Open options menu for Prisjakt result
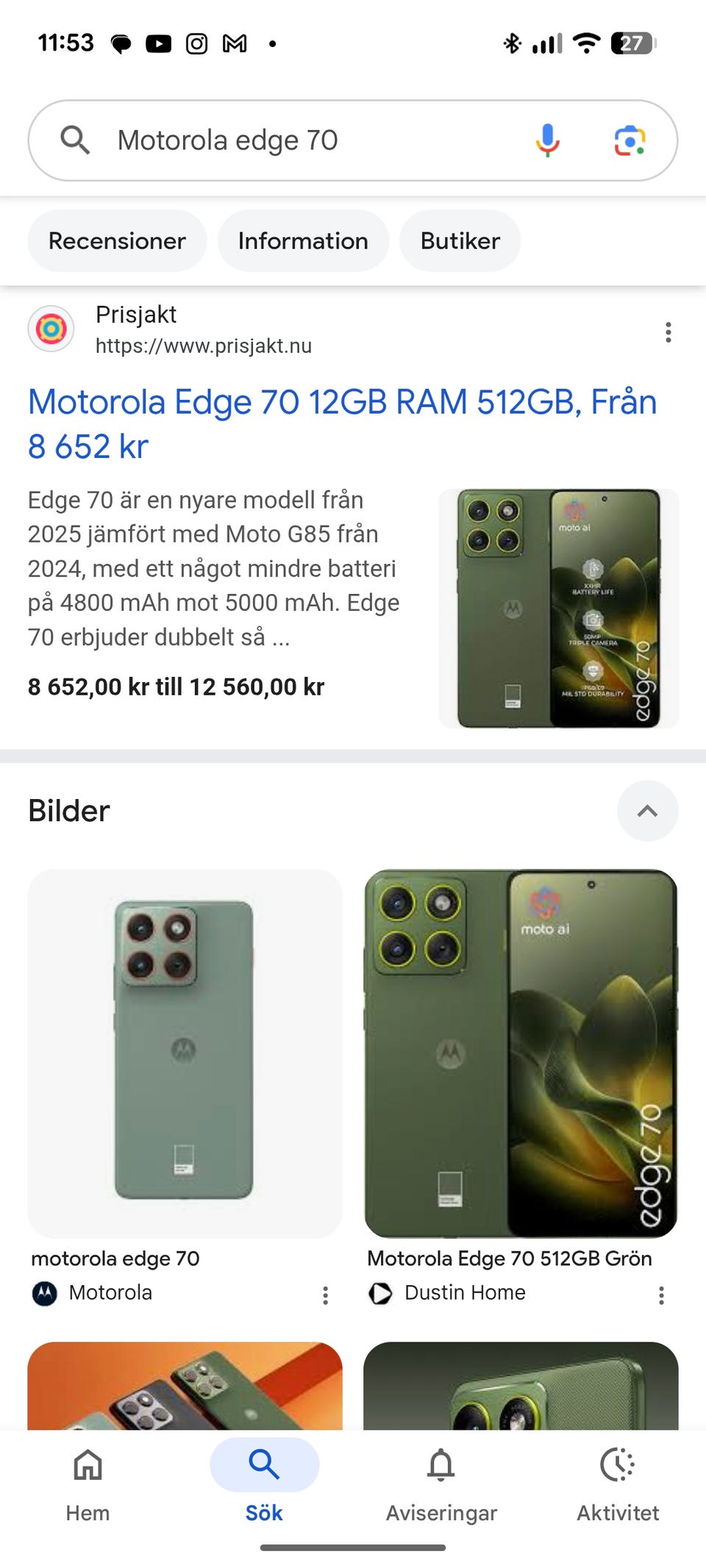This screenshot has width=706, height=1568. [x=668, y=332]
